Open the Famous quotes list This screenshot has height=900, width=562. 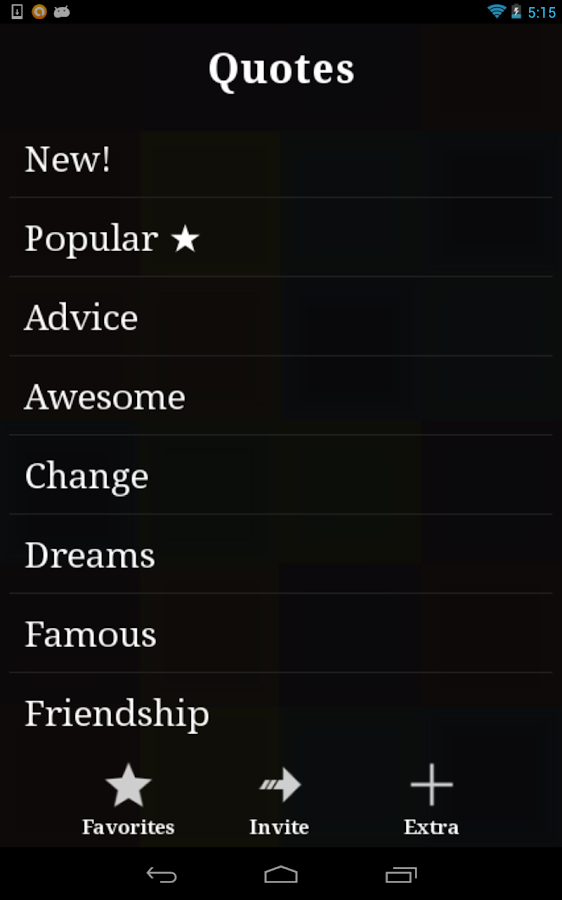pos(281,634)
